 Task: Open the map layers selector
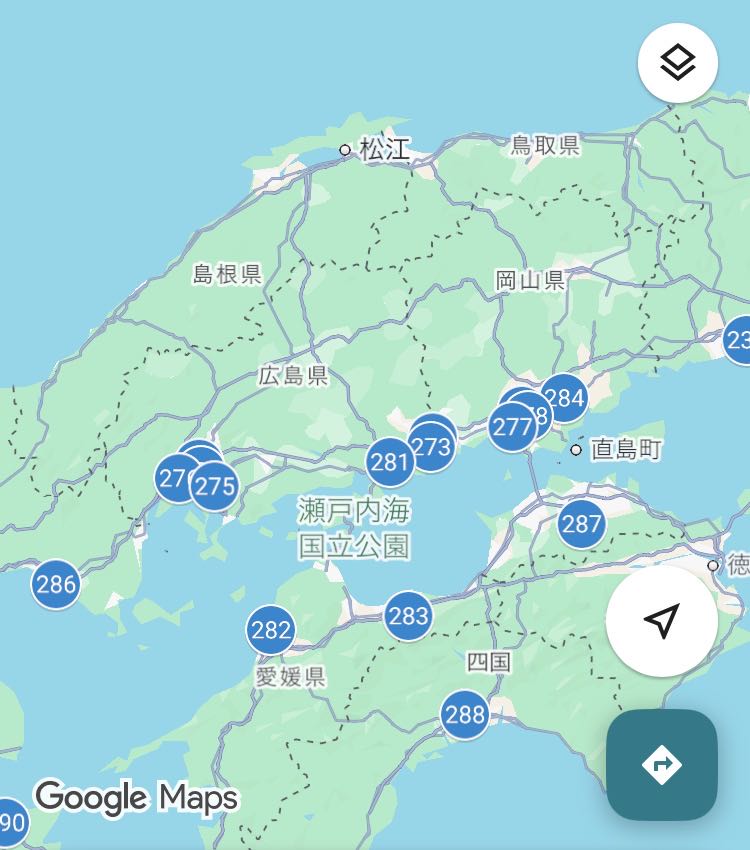(x=677, y=63)
